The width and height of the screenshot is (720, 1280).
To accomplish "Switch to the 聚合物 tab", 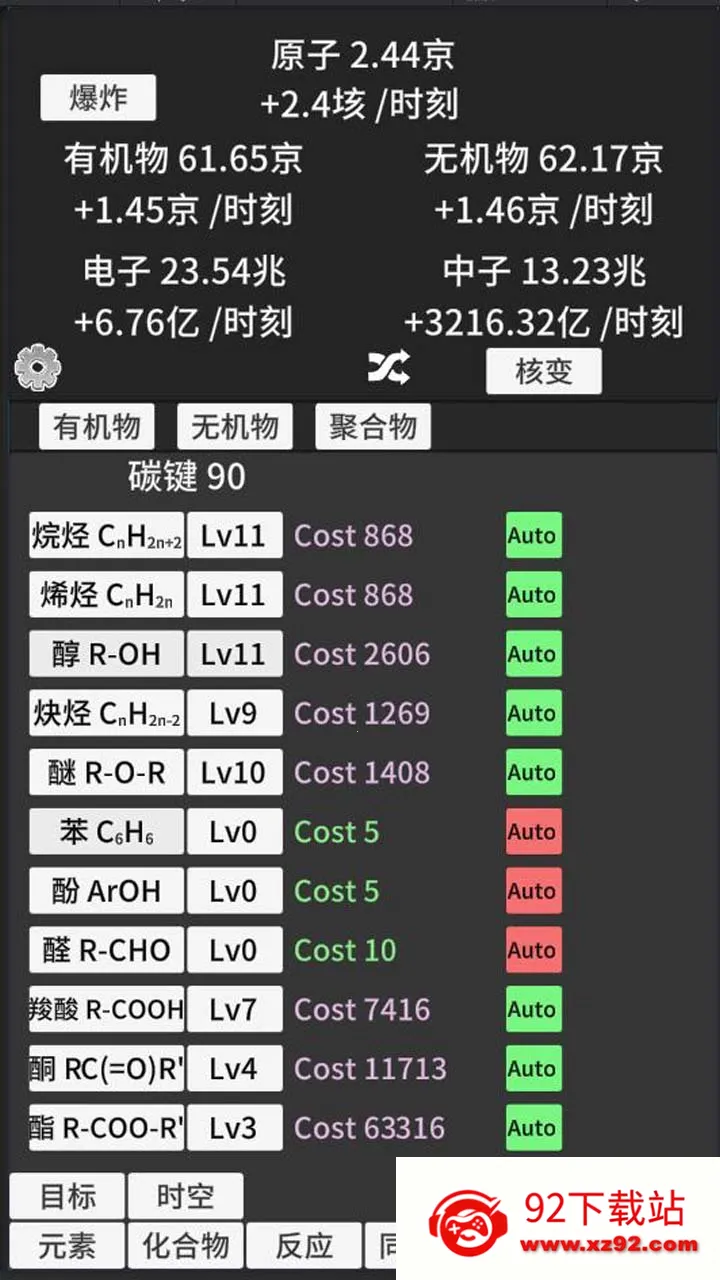I will (x=372, y=426).
